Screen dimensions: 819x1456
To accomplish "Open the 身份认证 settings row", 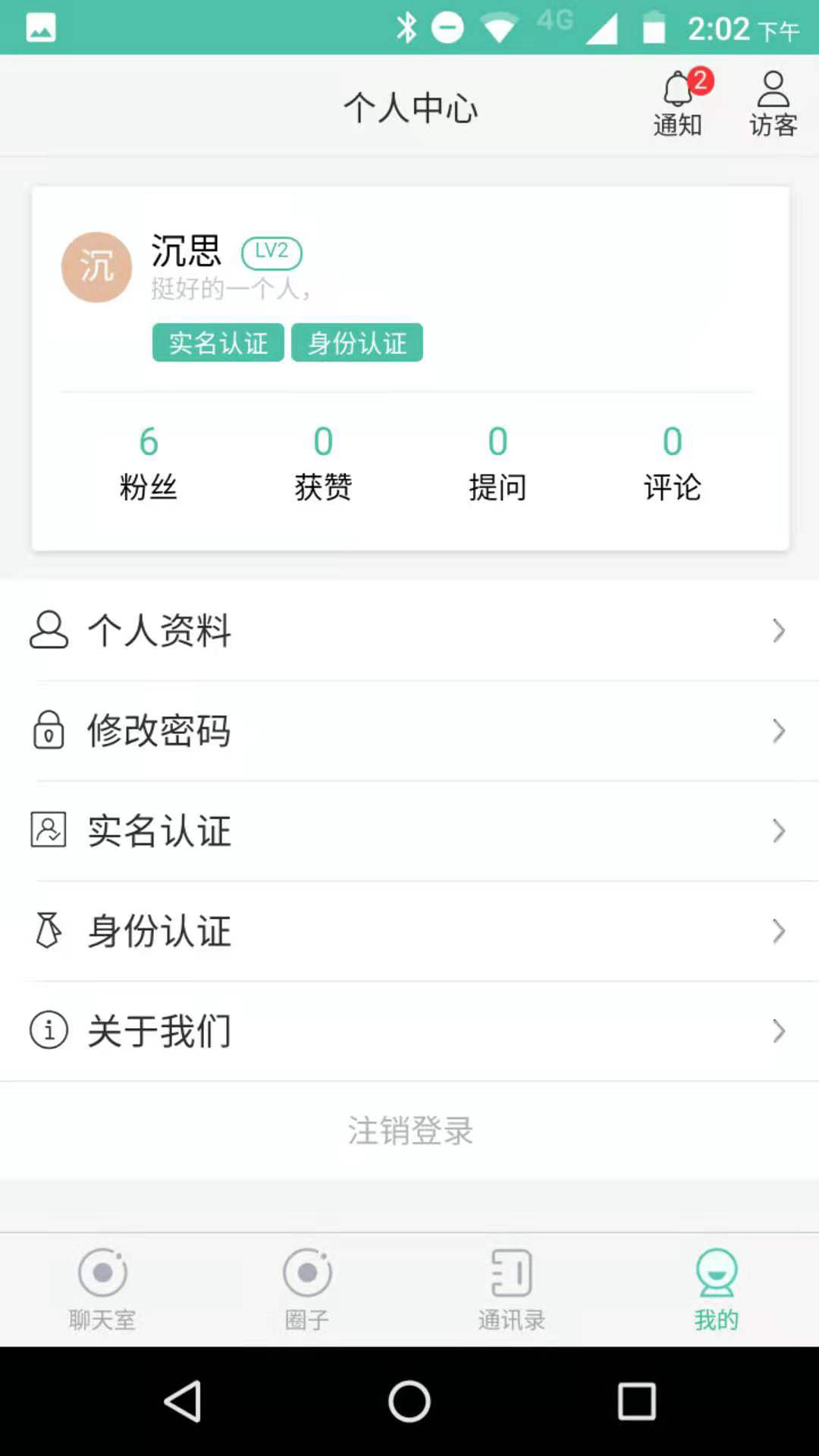I will pyautogui.click(x=409, y=930).
